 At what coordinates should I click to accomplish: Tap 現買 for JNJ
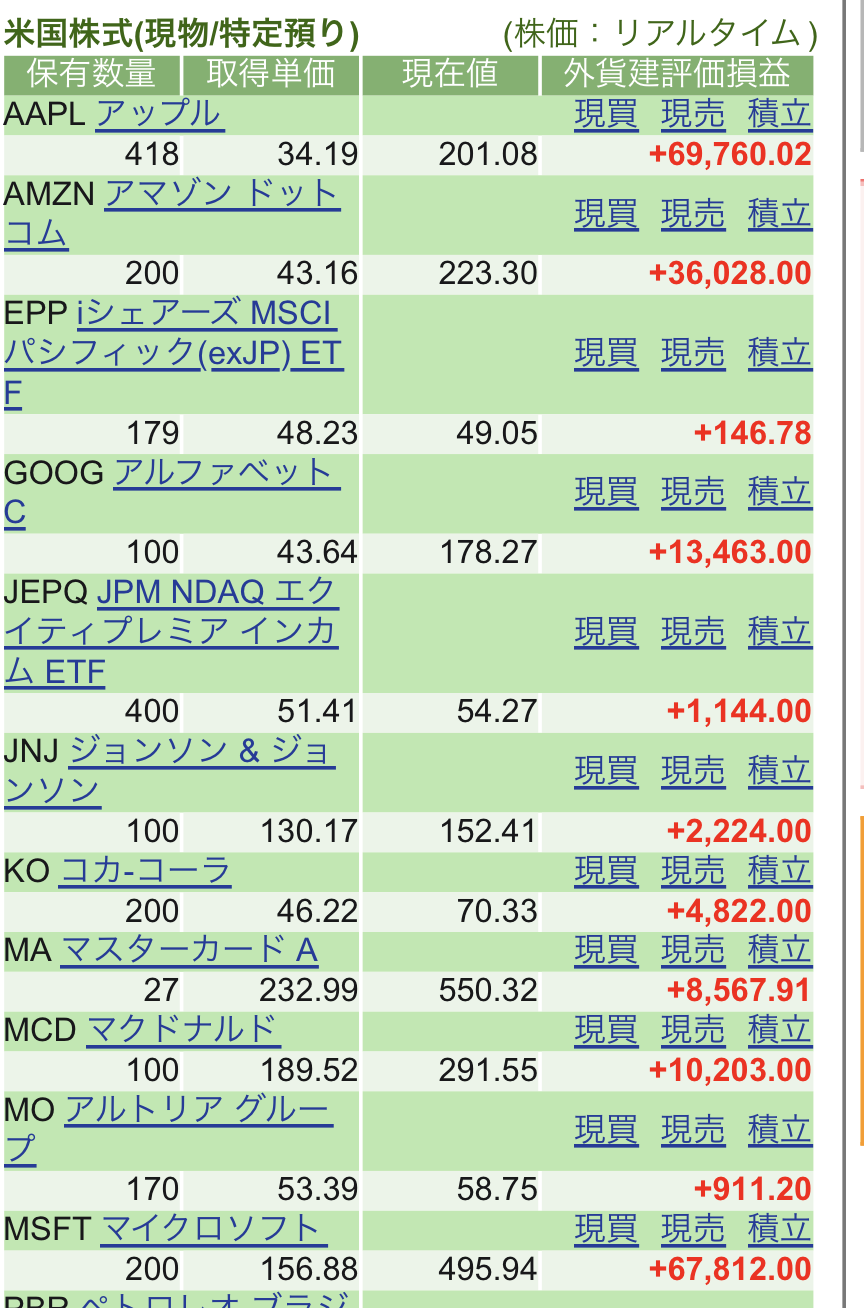[606, 771]
